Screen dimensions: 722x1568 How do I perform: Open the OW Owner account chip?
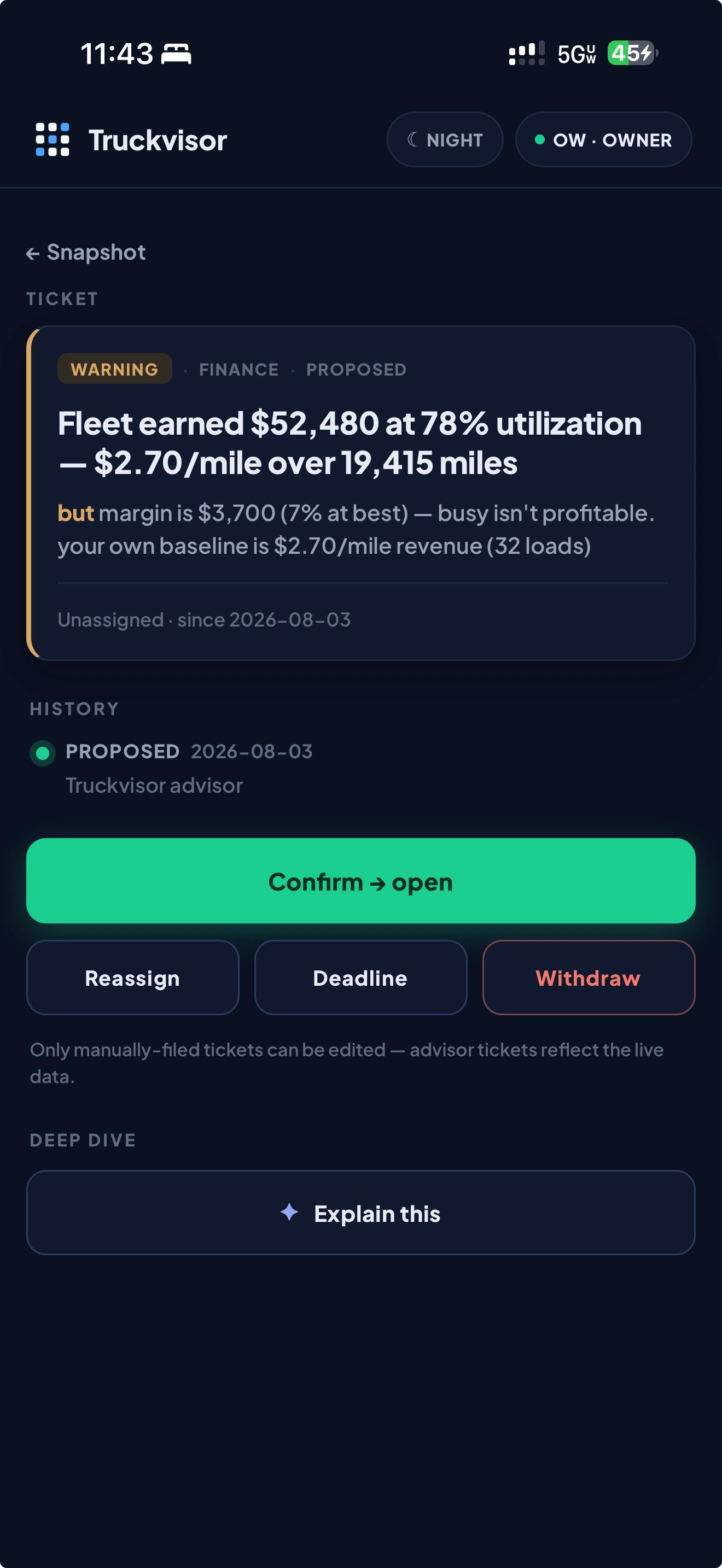[x=603, y=139]
